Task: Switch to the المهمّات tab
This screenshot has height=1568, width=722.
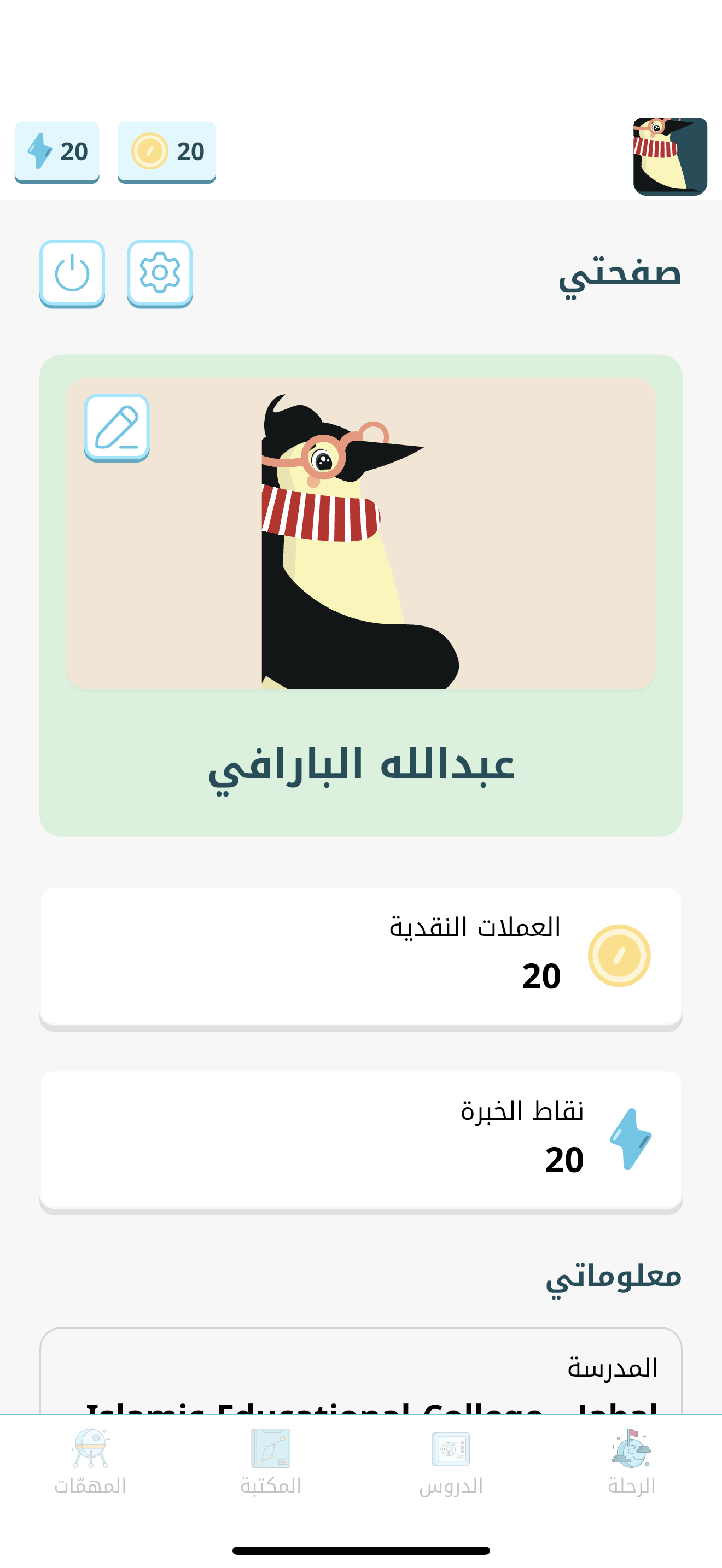Action: click(x=90, y=1462)
